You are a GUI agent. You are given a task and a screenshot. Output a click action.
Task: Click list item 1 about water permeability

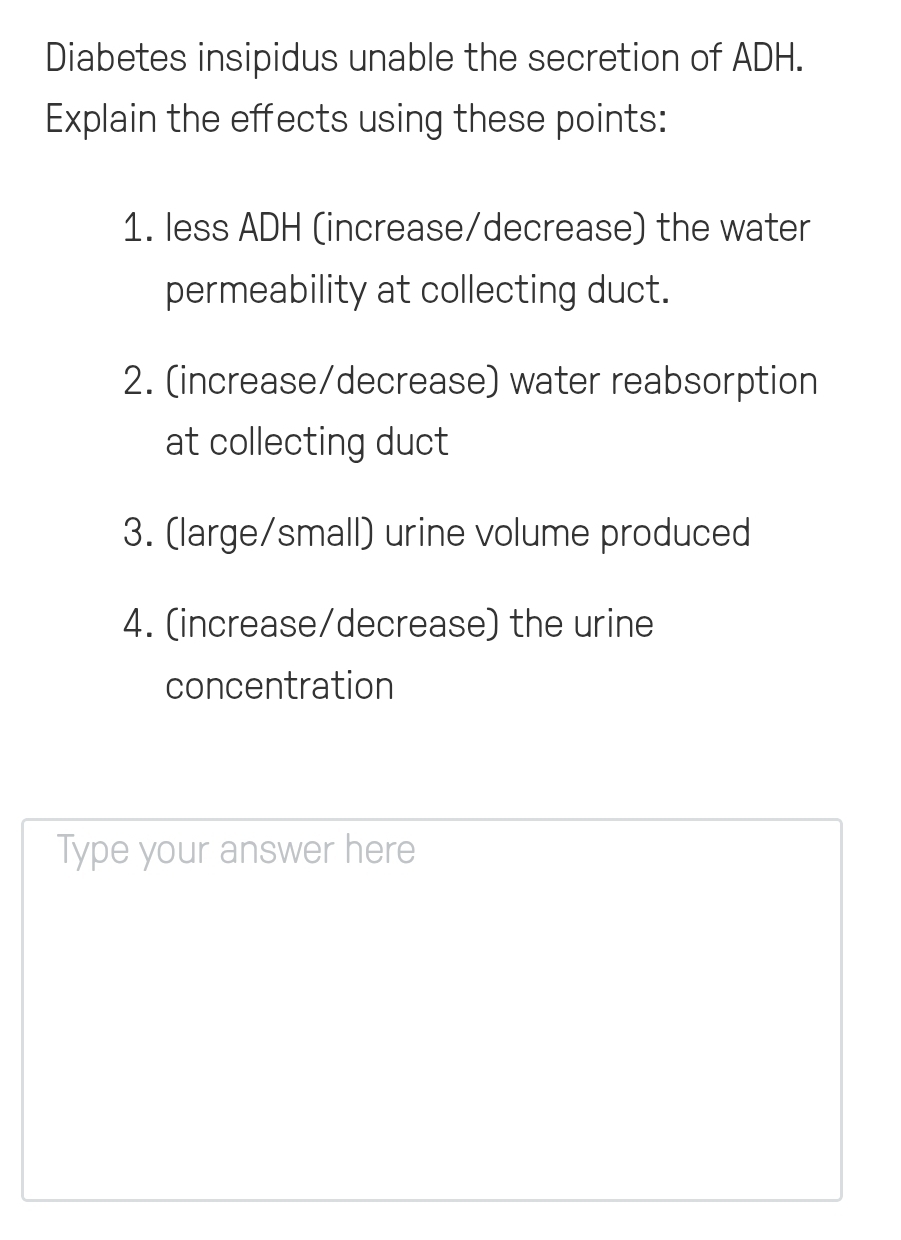click(x=466, y=258)
